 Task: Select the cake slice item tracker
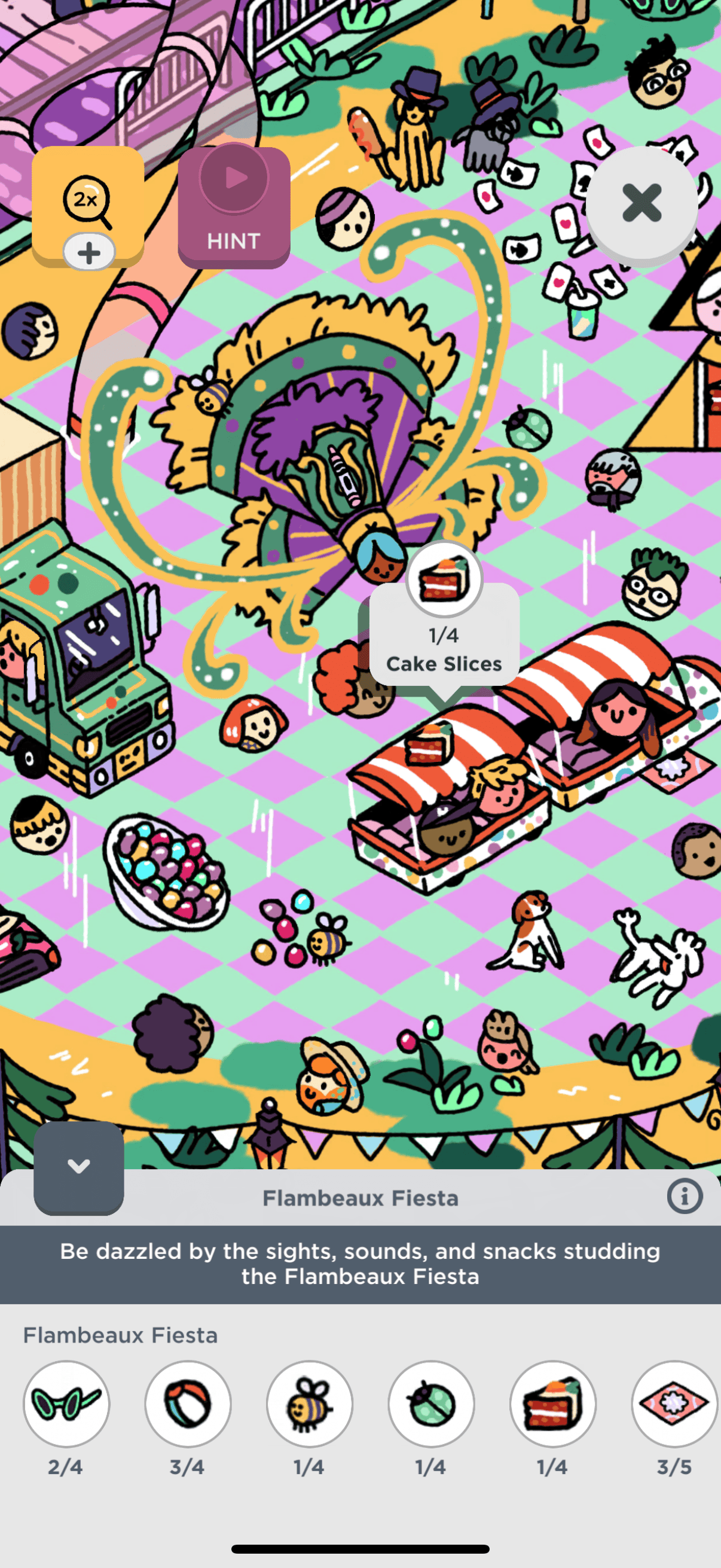click(x=552, y=1404)
